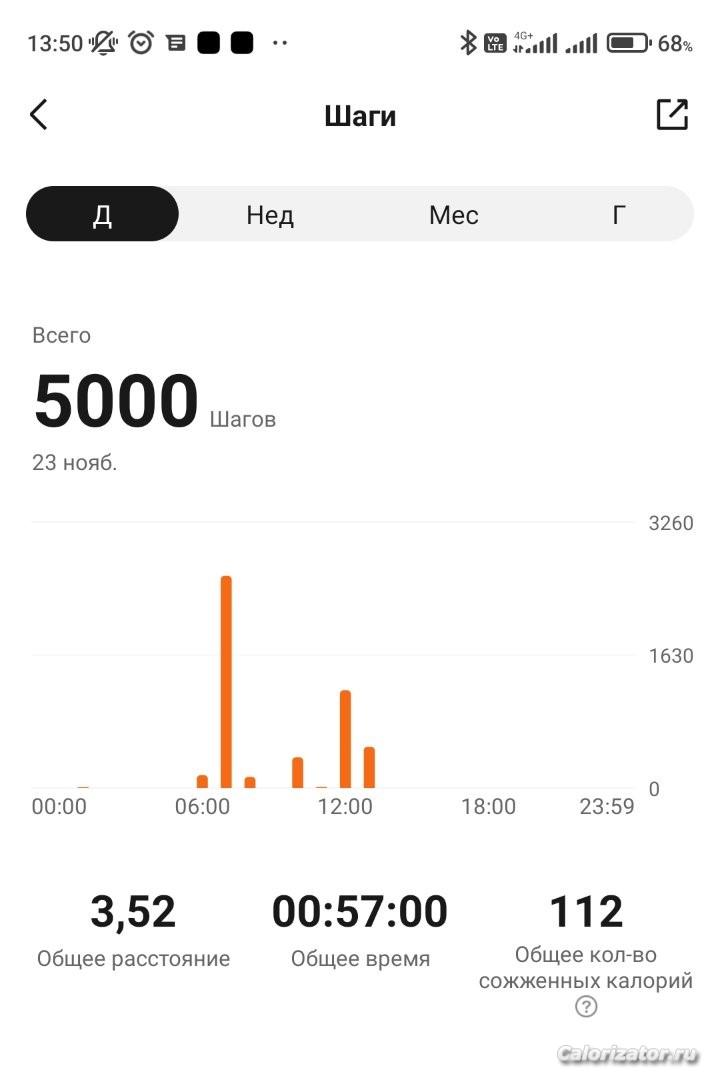This screenshot has height=1075, width=720.
Task: Select the Д daily view
Action: 102,214
